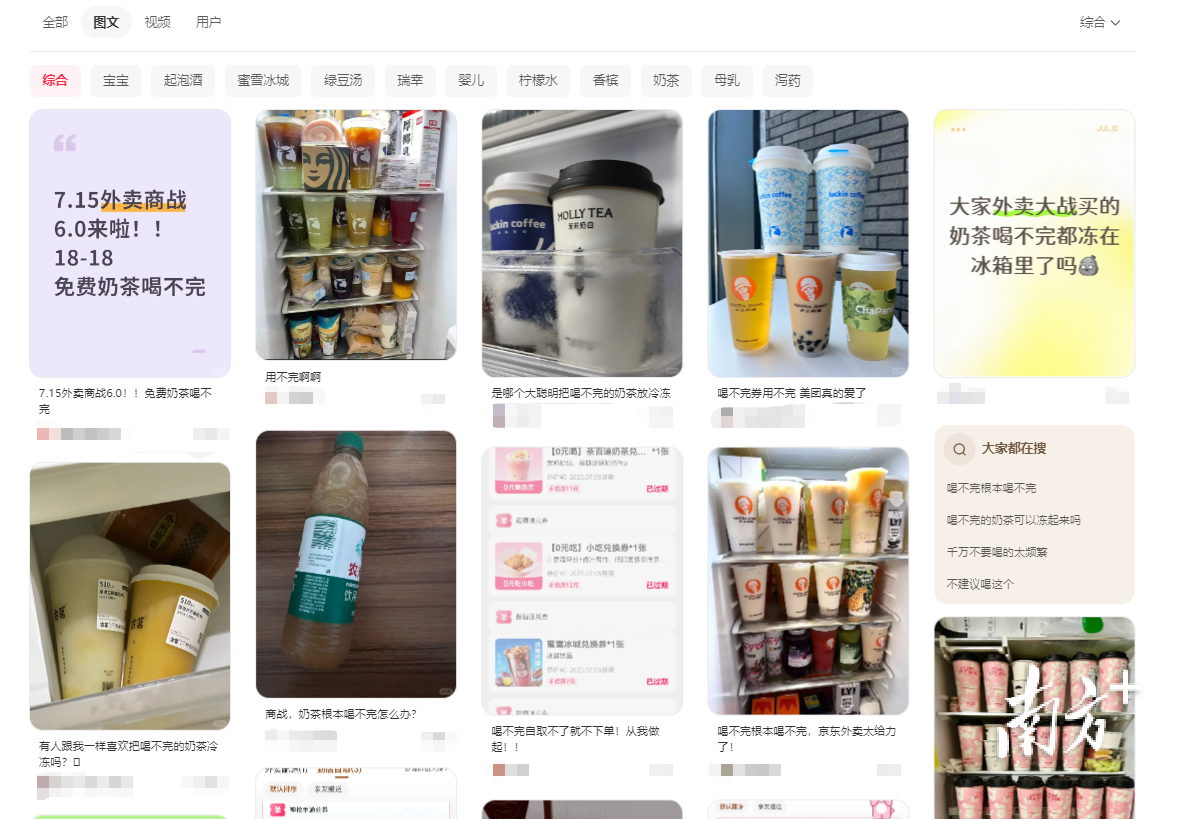
Task: Select the 柠檬水 filter chip
Action: click(x=538, y=80)
